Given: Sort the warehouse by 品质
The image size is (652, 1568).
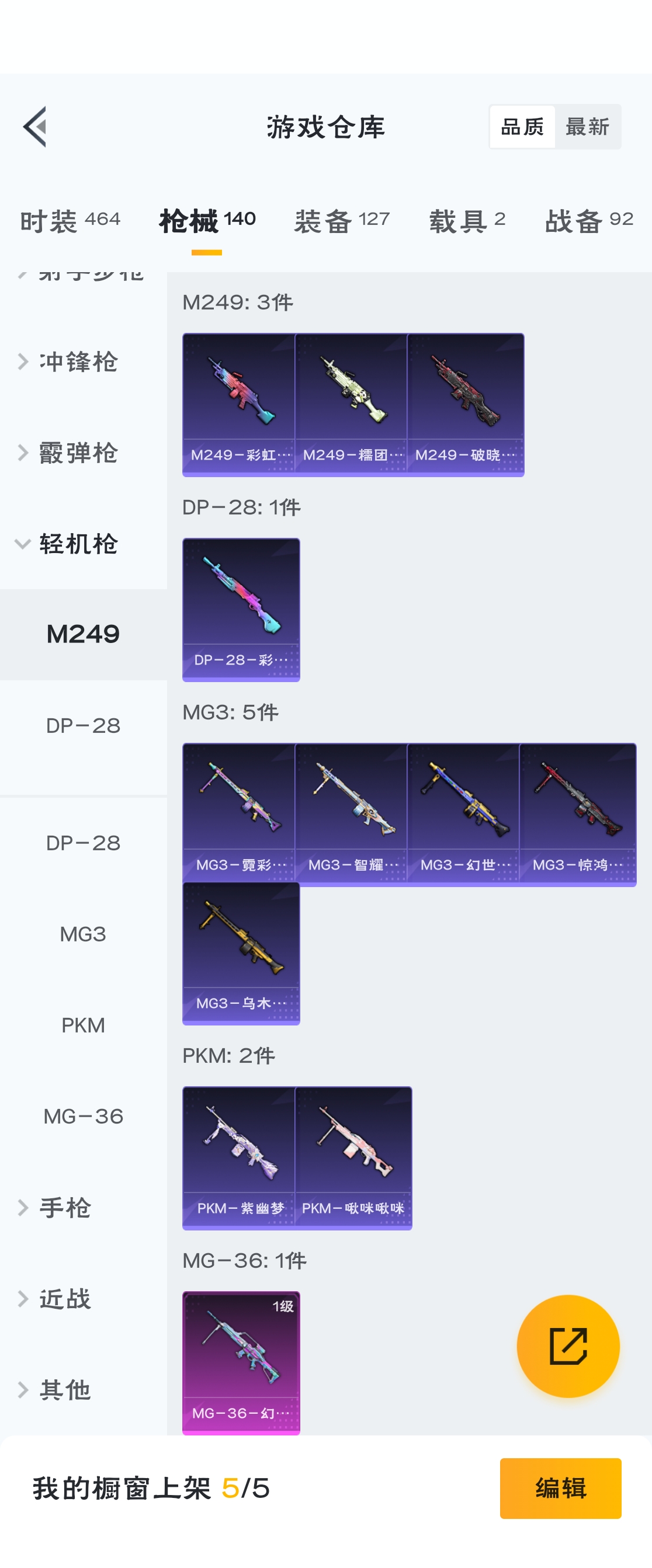Looking at the screenshot, I should (522, 127).
